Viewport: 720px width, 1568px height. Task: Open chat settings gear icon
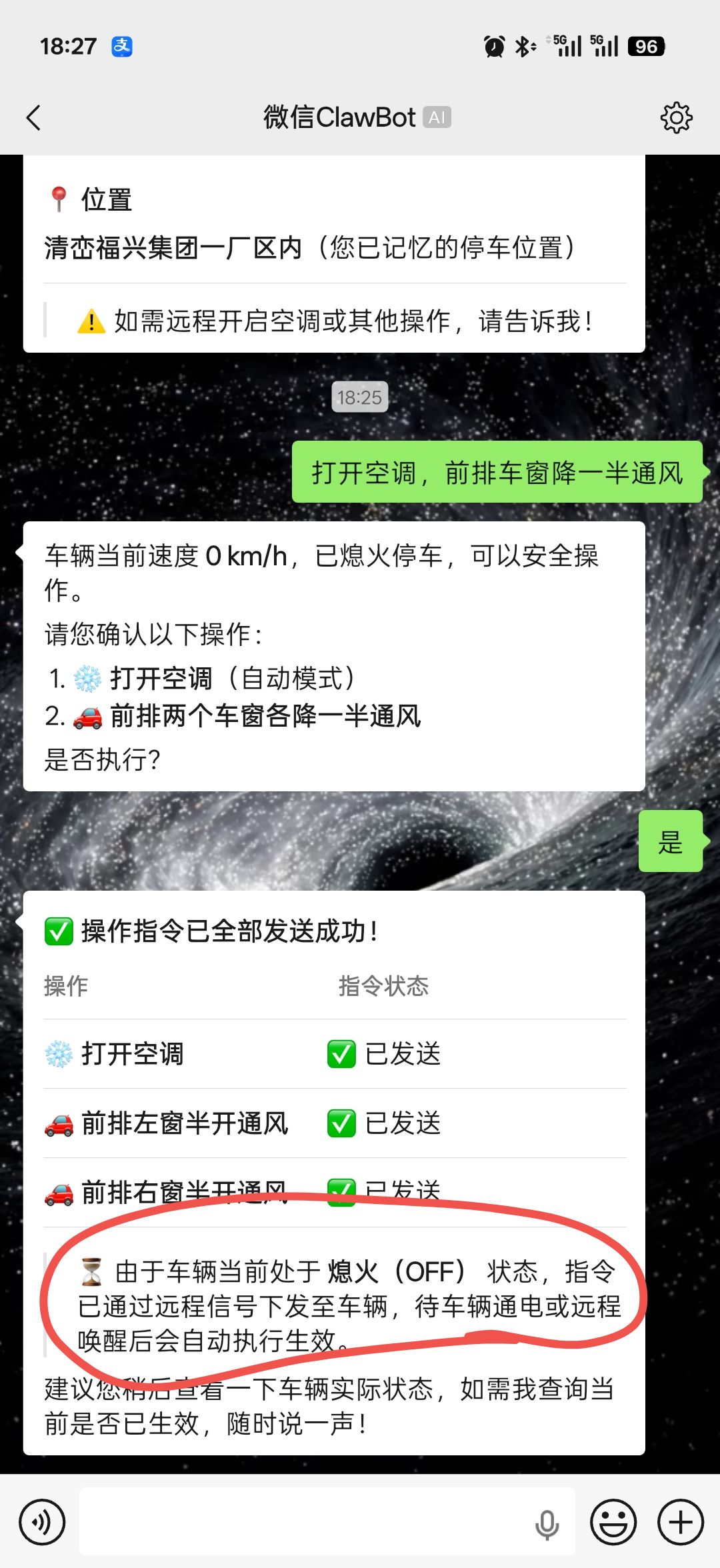click(x=676, y=118)
